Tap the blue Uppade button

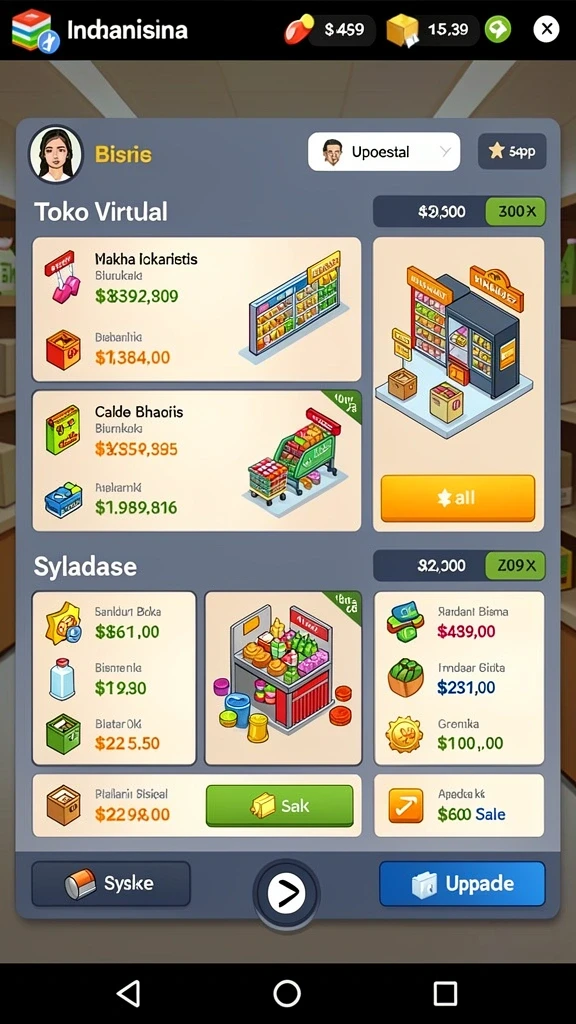pyautogui.click(x=462, y=884)
